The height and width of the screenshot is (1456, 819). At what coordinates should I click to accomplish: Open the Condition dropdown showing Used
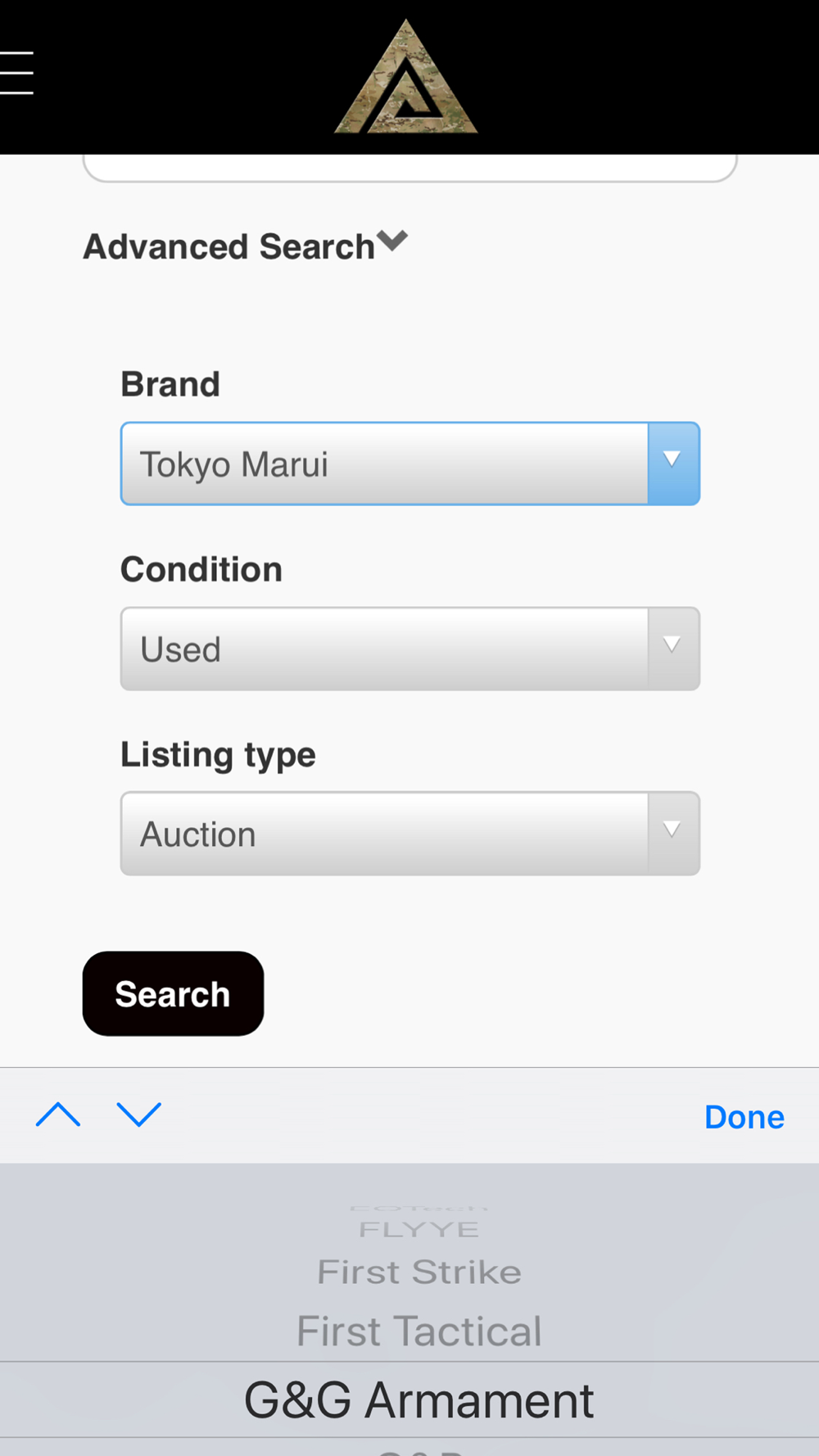(410, 649)
